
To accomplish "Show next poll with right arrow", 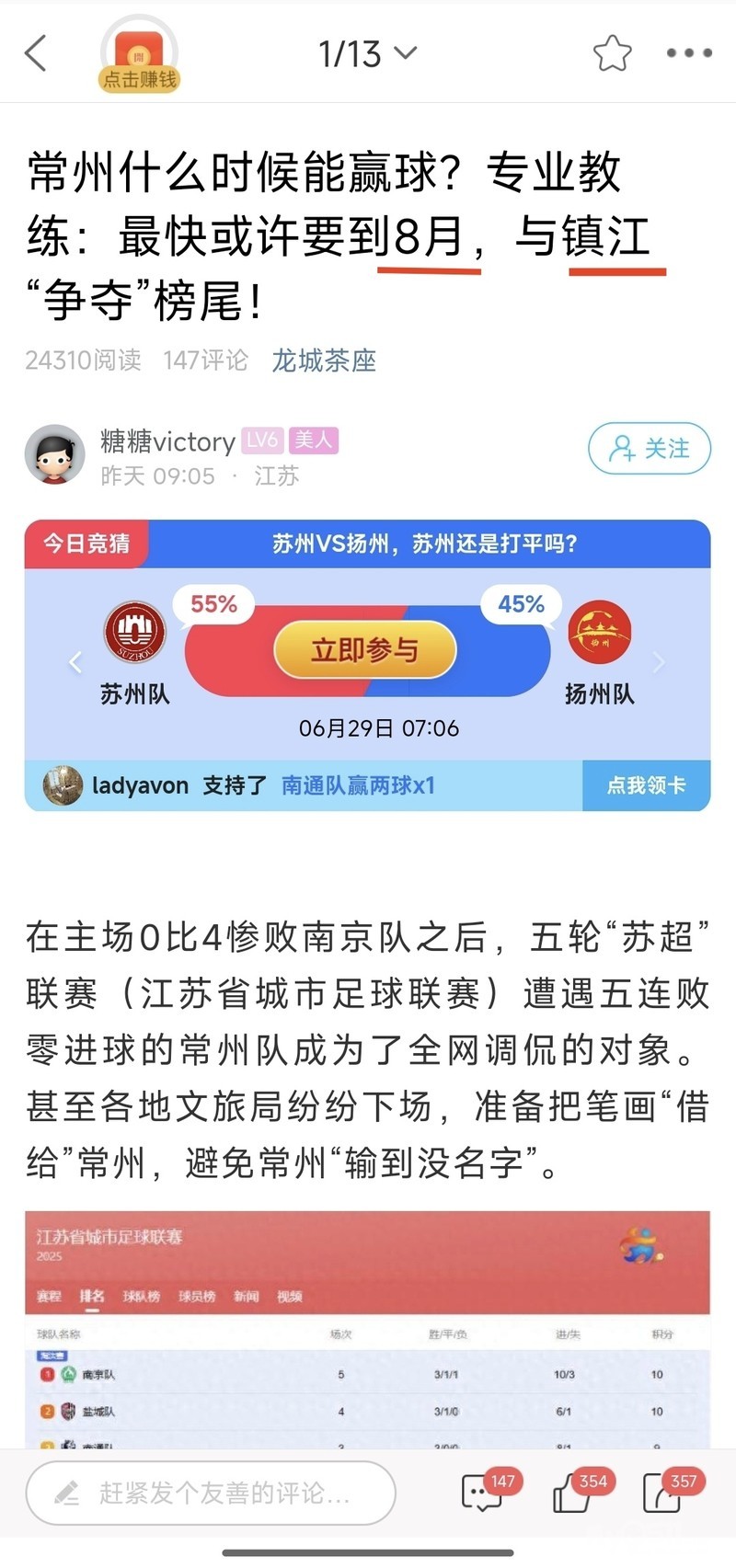I will 659,662.
